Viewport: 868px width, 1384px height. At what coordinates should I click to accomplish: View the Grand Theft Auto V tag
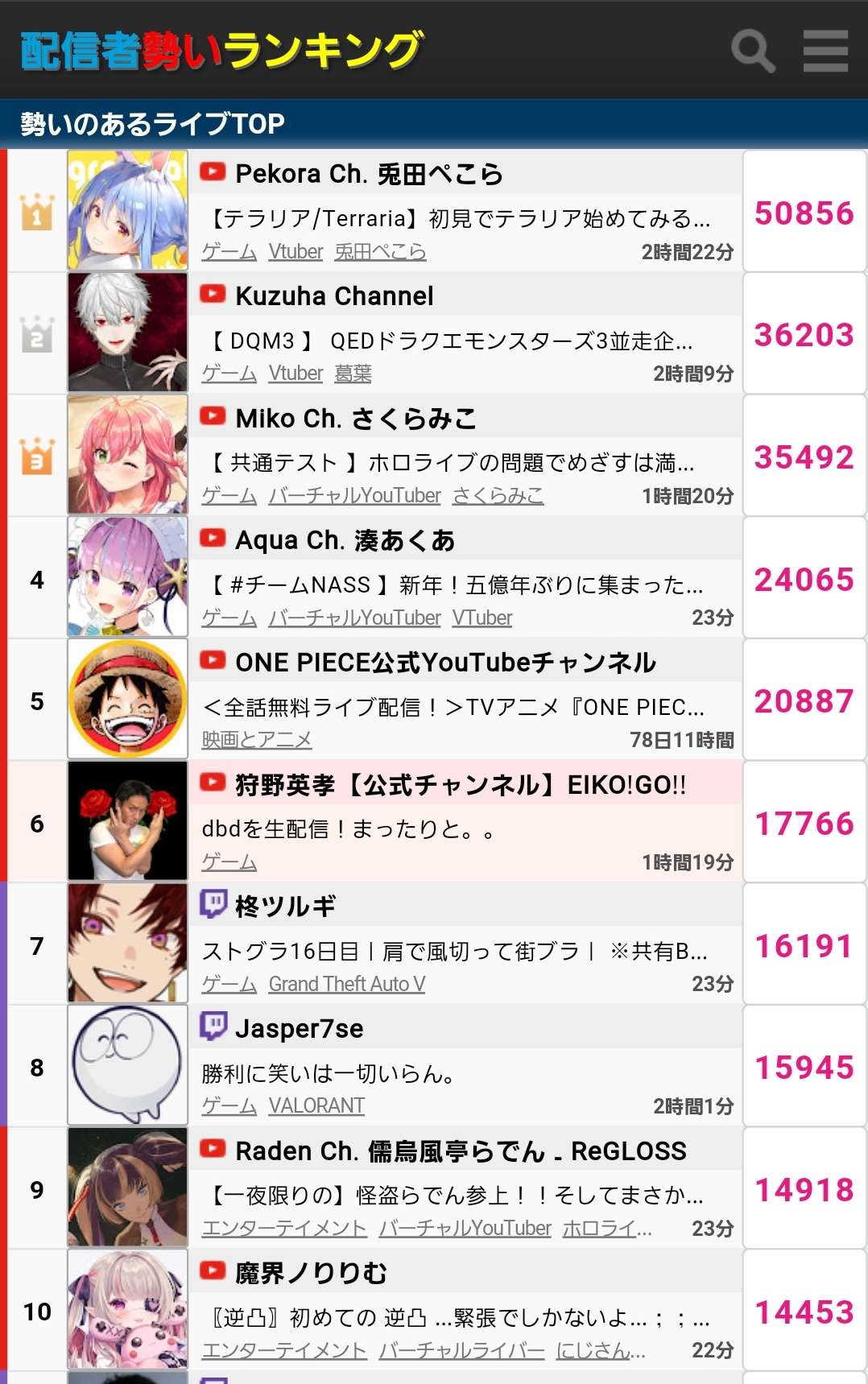click(x=346, y=985)
